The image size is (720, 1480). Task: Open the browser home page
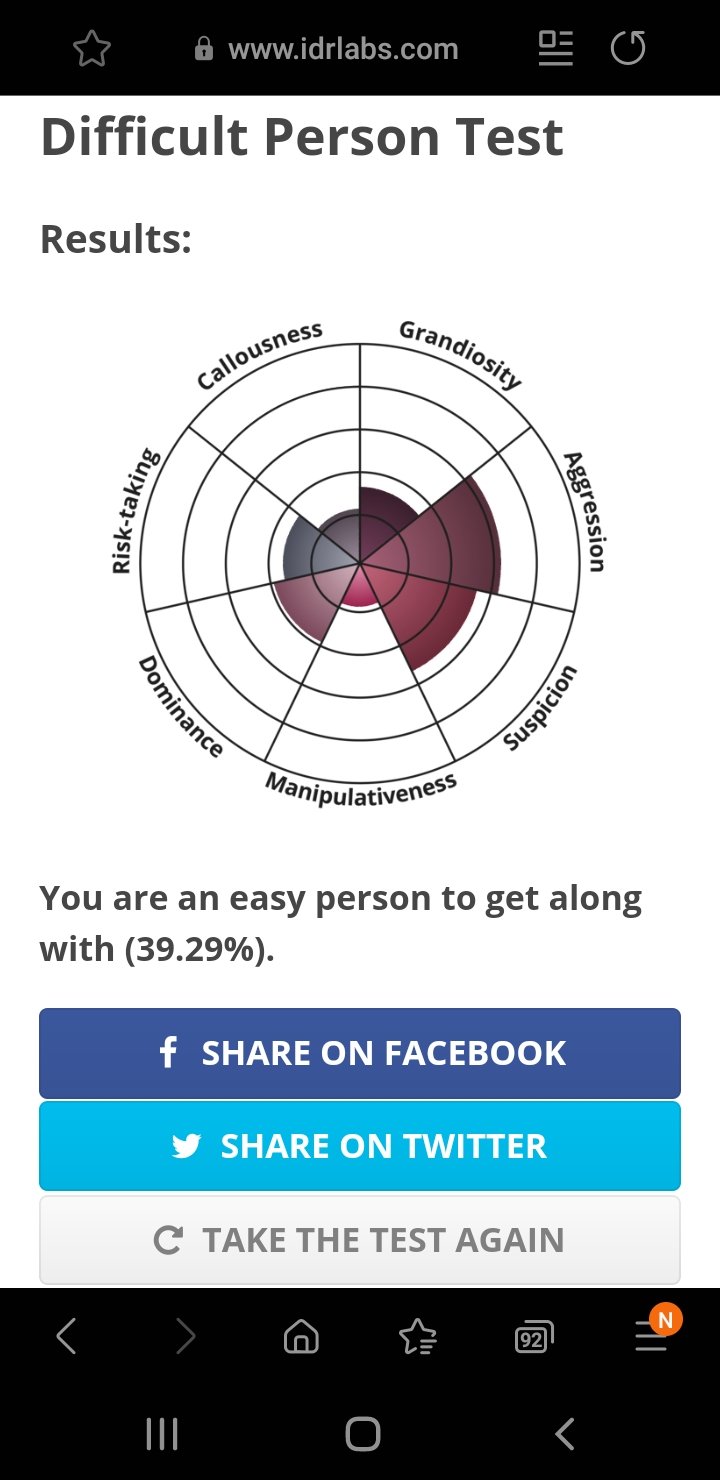pos(301,1336)
